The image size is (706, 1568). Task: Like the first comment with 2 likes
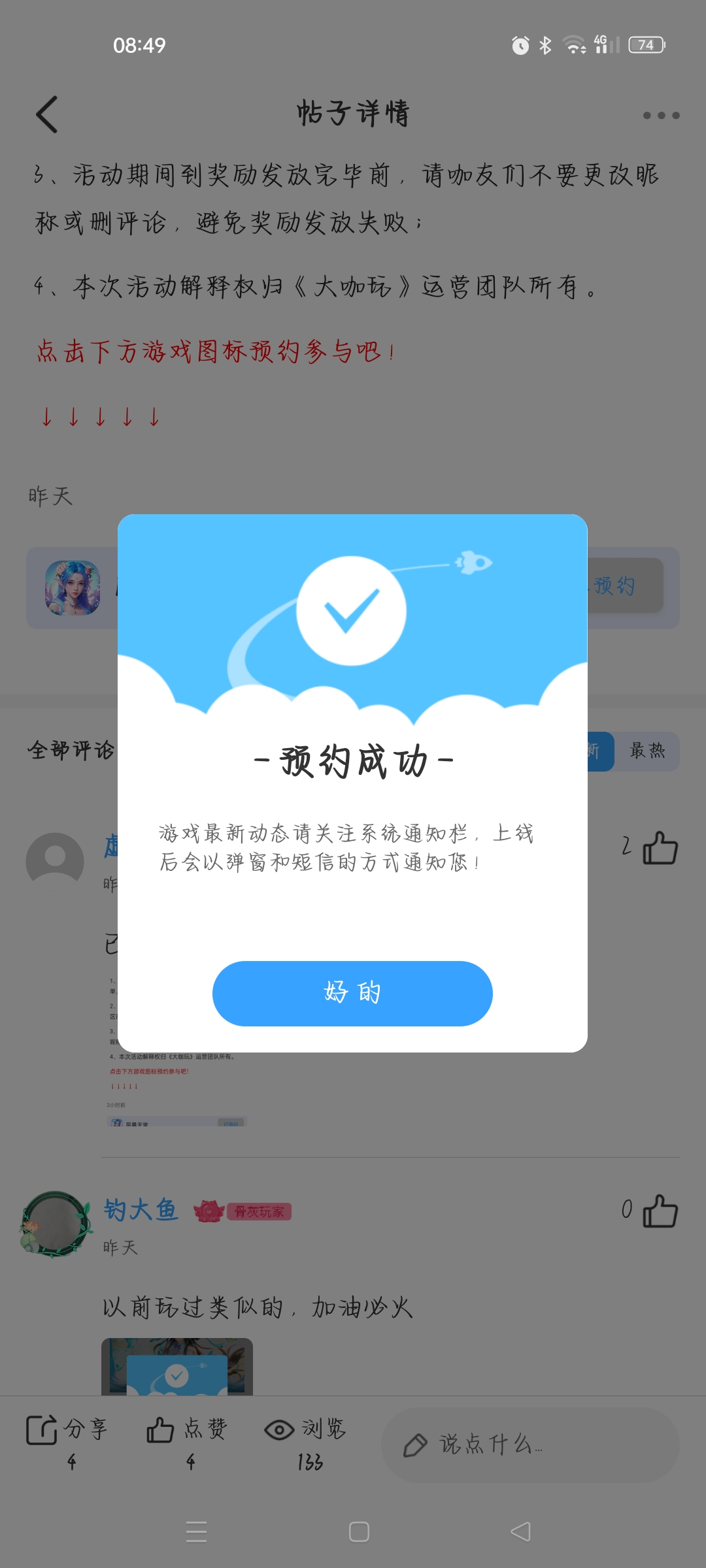[x=660, y=848]
